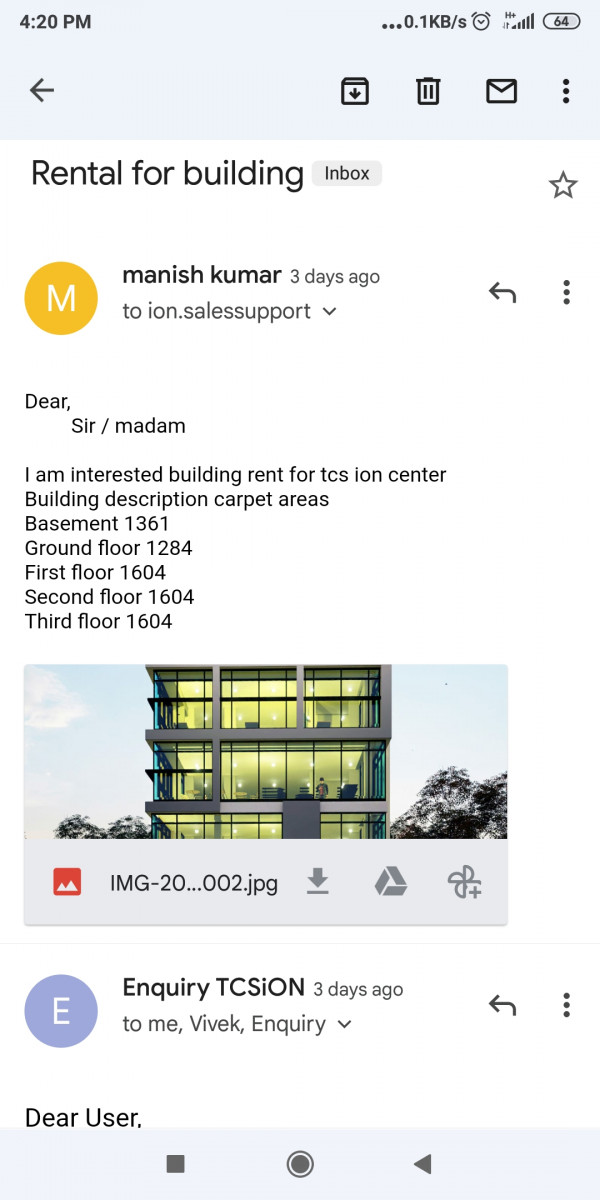Delete this email thread

coord(428,91)
